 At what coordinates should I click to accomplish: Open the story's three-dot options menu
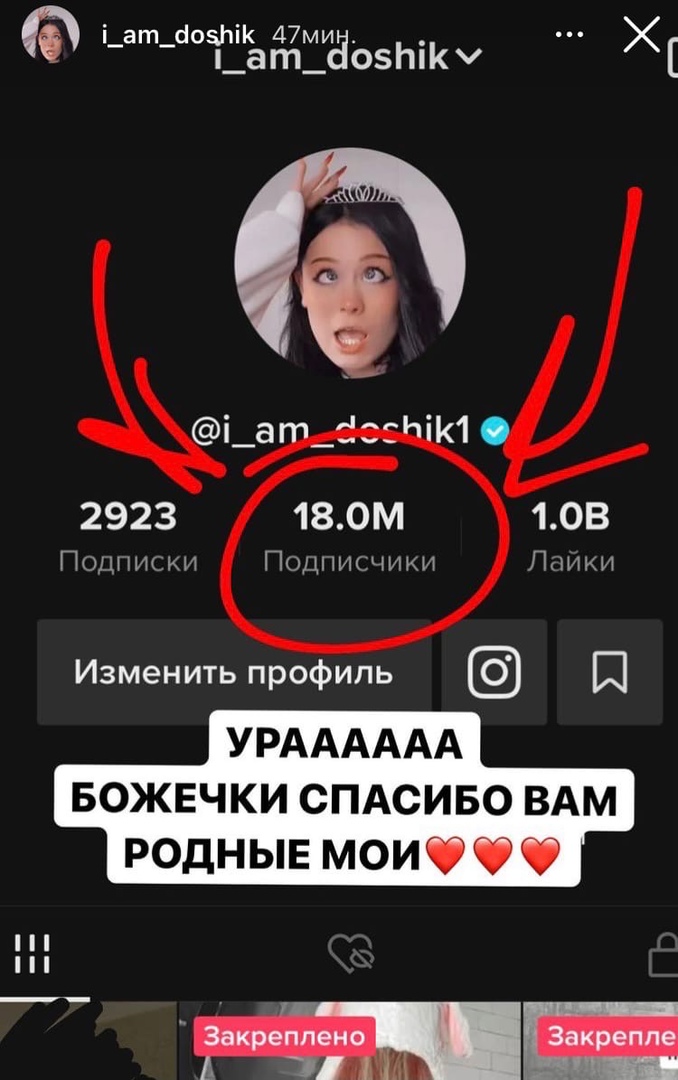point(568,34)
